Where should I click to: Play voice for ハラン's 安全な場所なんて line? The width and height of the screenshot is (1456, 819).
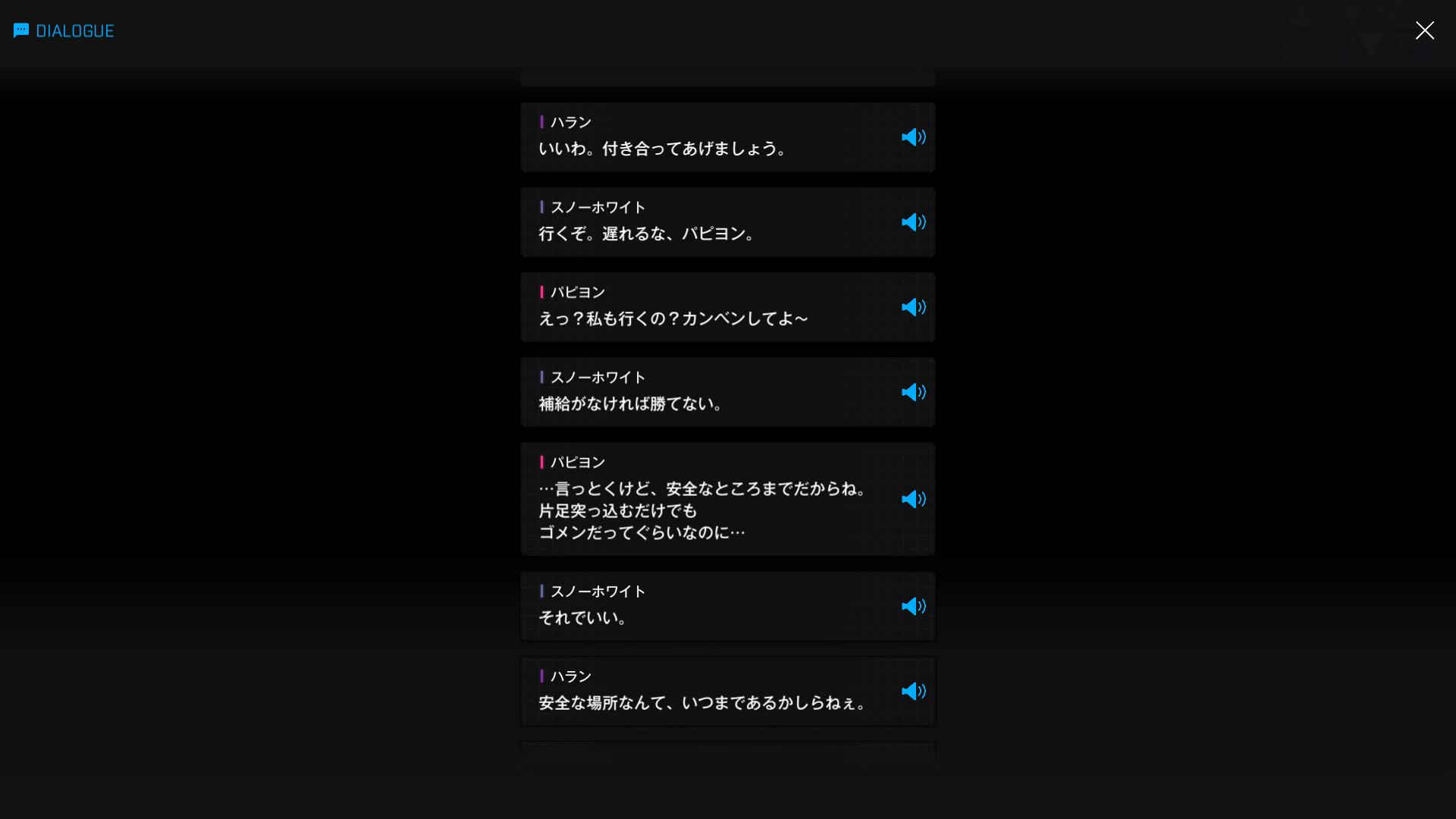coord(913,691)
